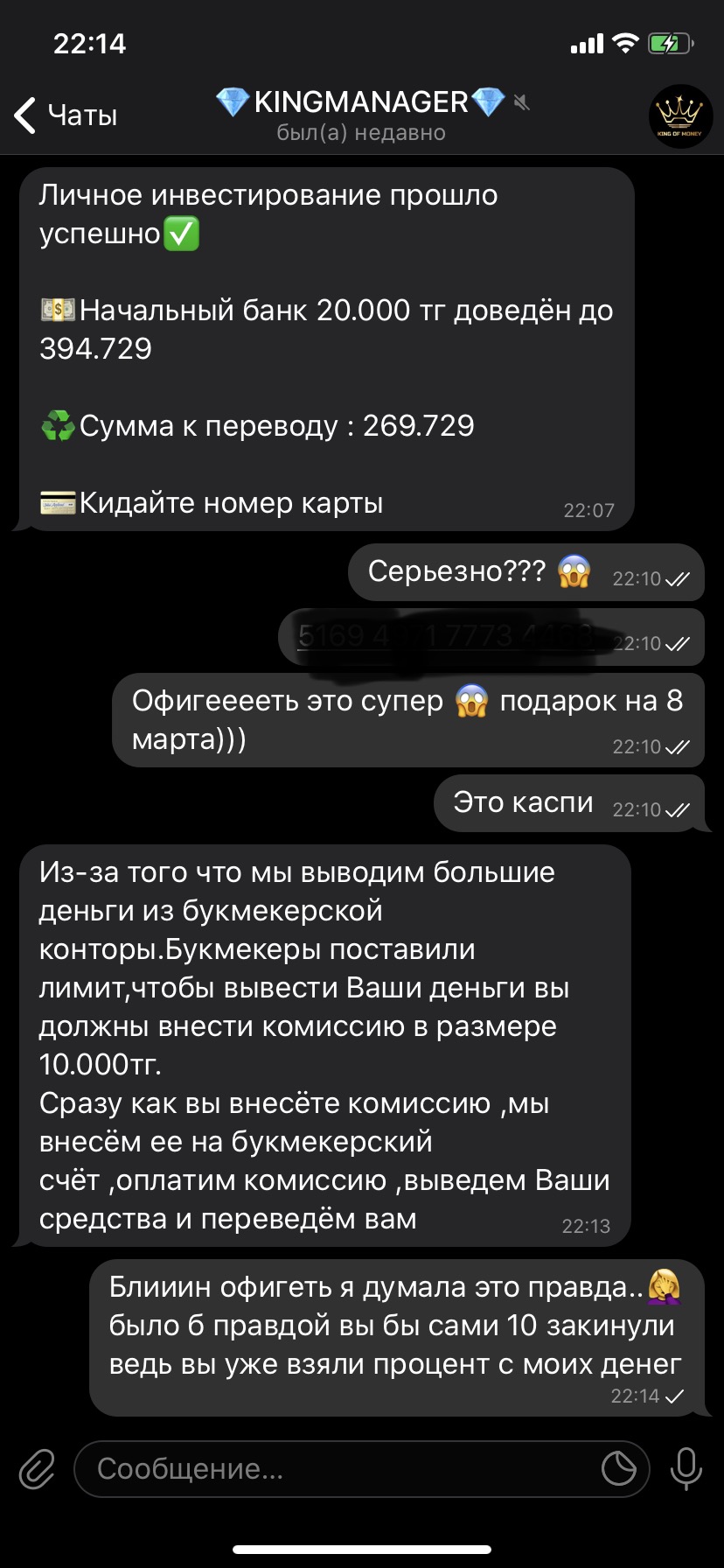Focus the Сообщение message input field
The image size is (724, 1568).
click(341, 1468)
